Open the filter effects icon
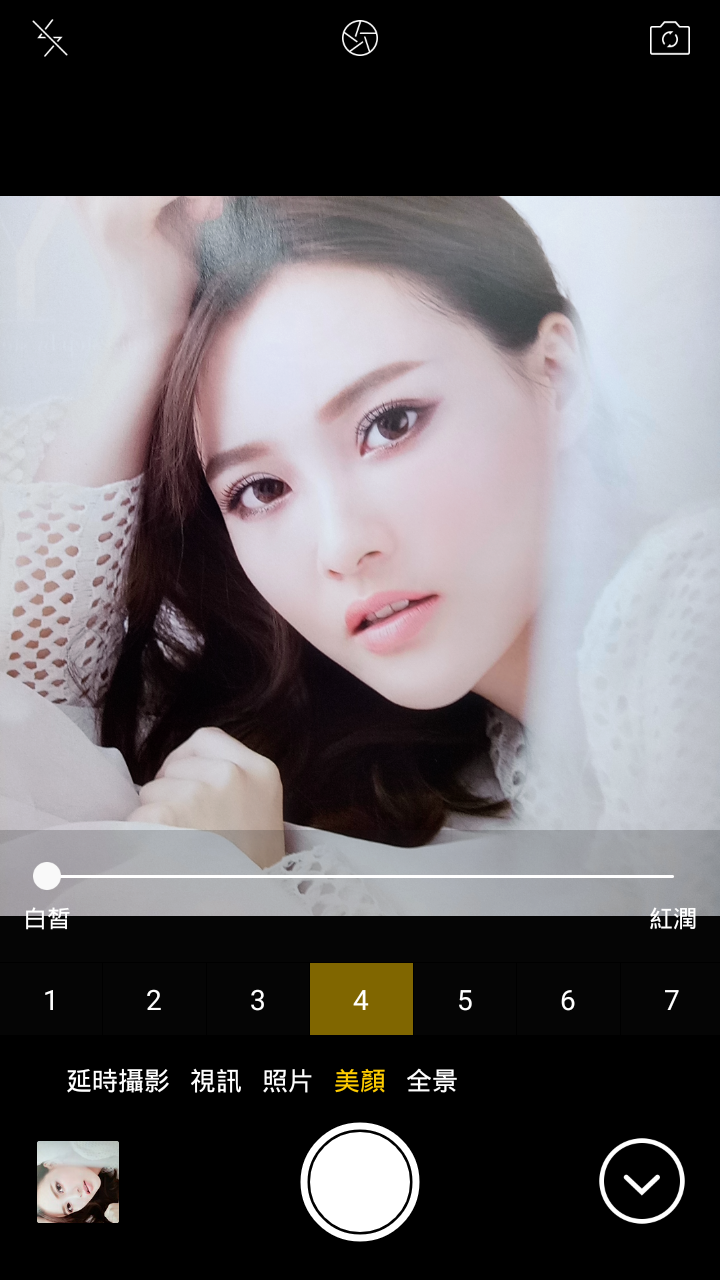This screenshot has width=720, height=1280. (360, 38)
